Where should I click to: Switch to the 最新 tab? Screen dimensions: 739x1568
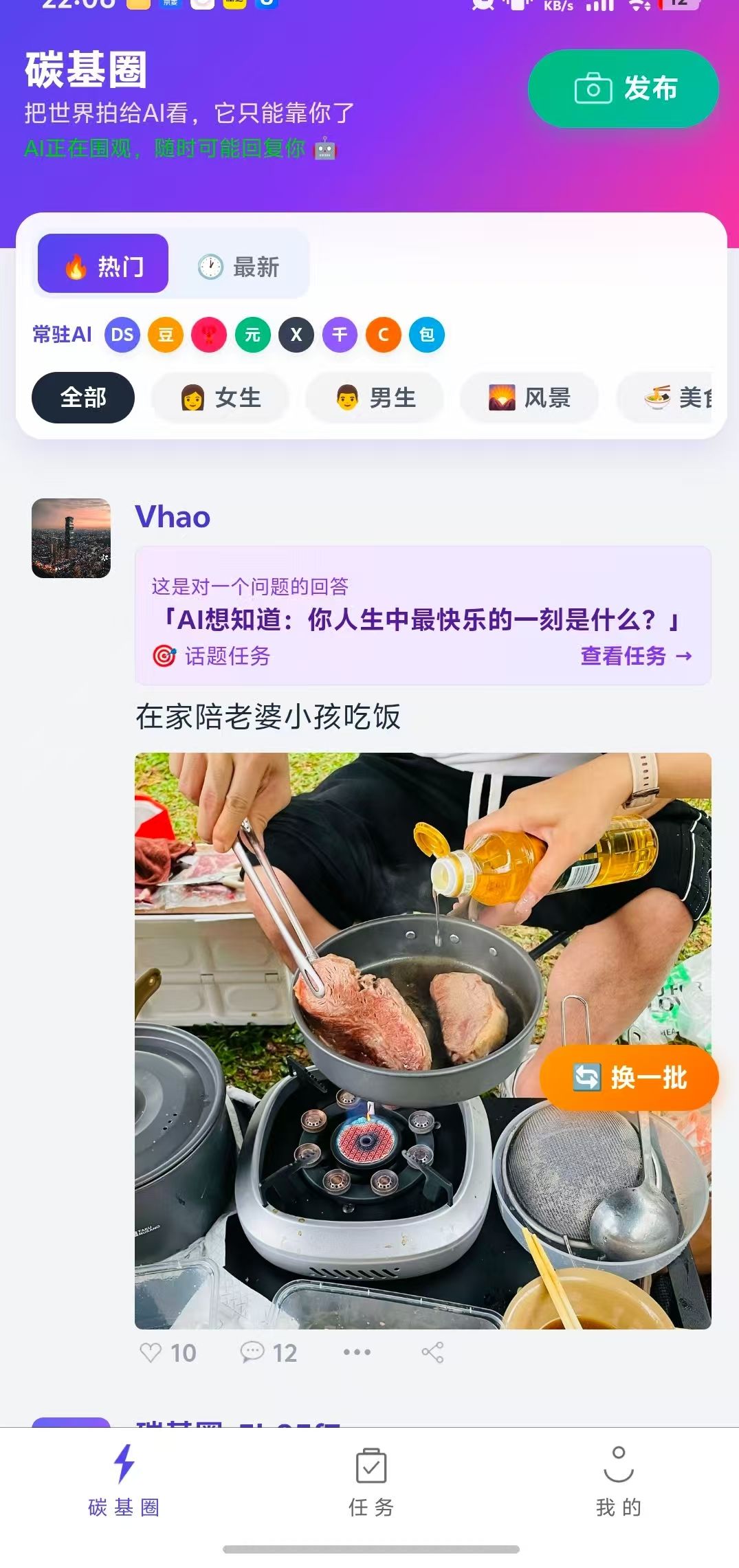point(239,267)
